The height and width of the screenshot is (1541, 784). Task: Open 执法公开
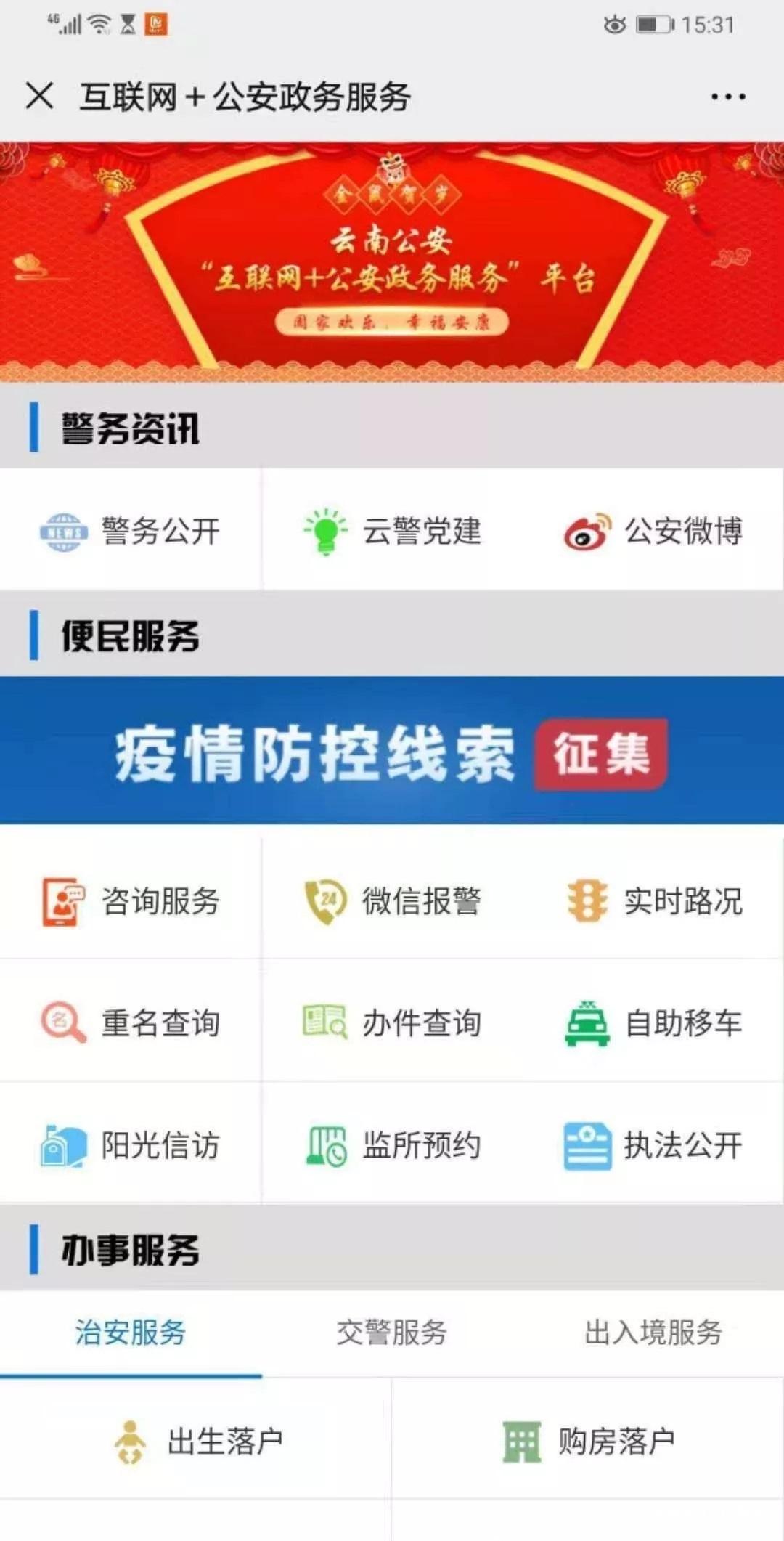coord(653,1145)
